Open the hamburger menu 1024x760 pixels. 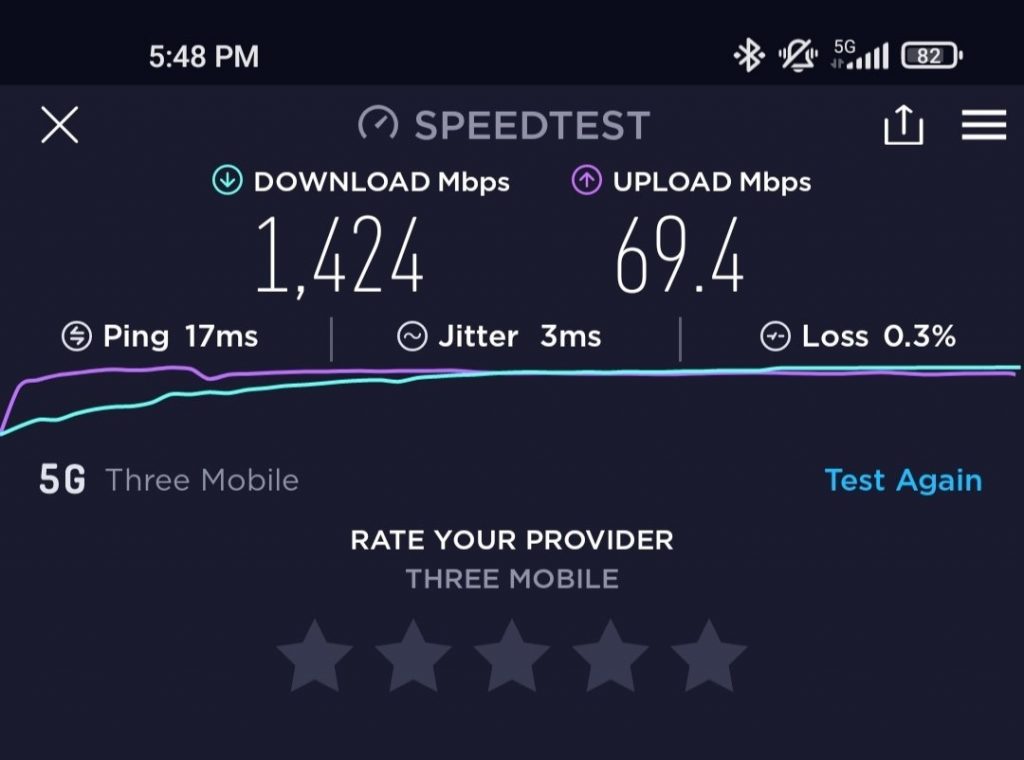(984, 125)
